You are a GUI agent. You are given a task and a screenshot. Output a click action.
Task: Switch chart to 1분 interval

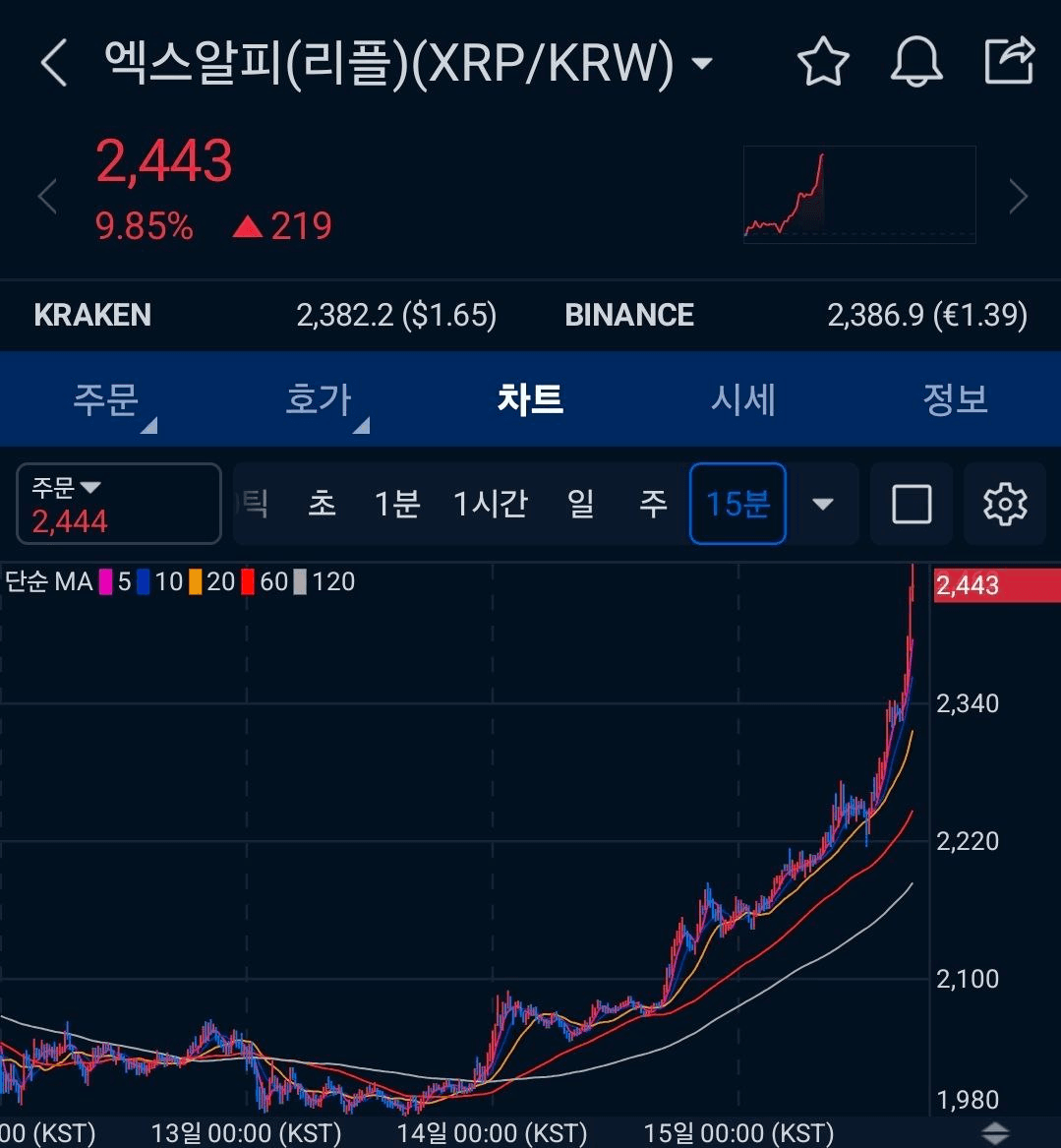[x=395, y=504]
